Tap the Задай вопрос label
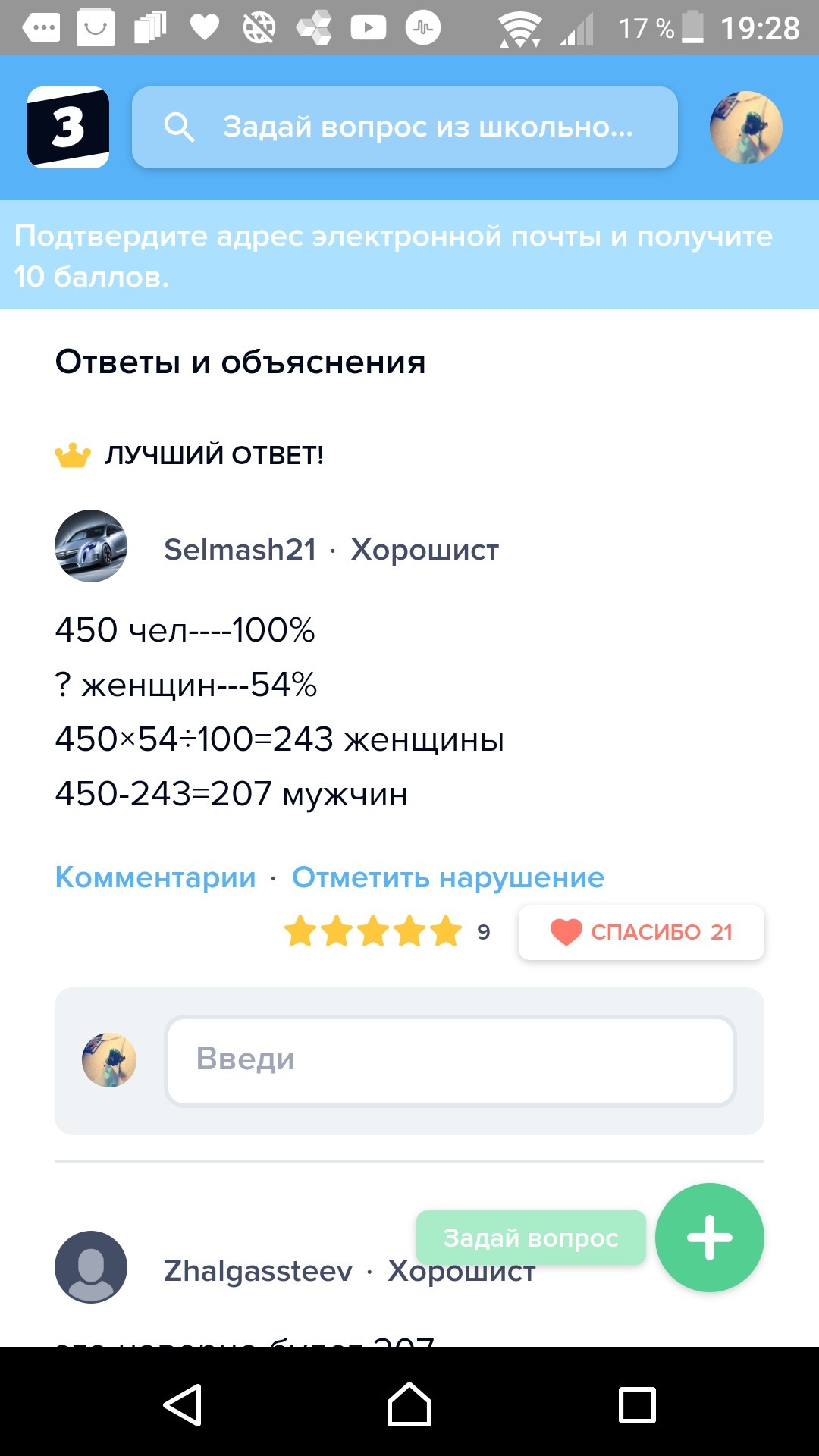This screenshot has width=819, height=1456. (x=531, y=1238)
